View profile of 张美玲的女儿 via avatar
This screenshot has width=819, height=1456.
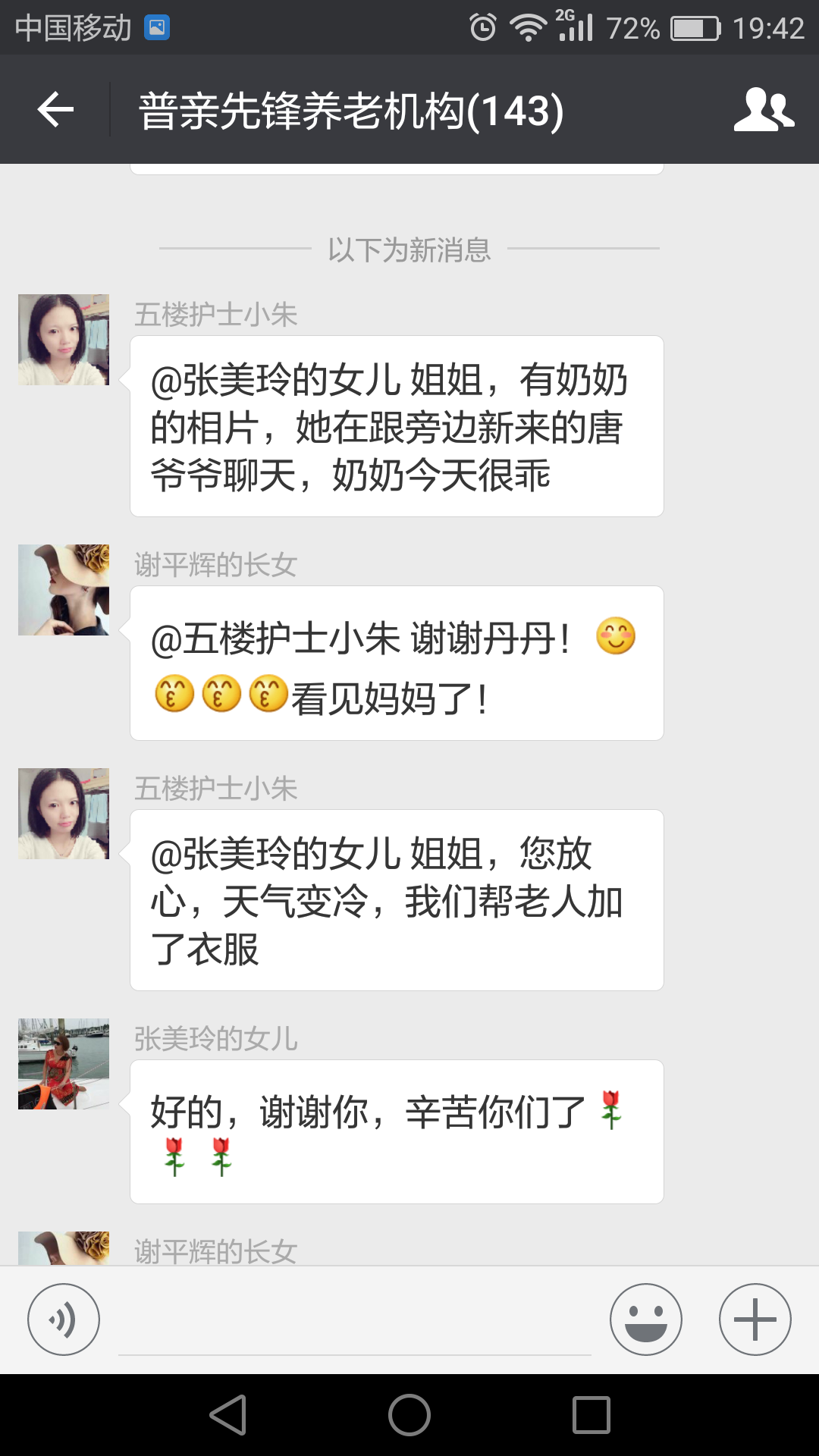coord(64,1064)
